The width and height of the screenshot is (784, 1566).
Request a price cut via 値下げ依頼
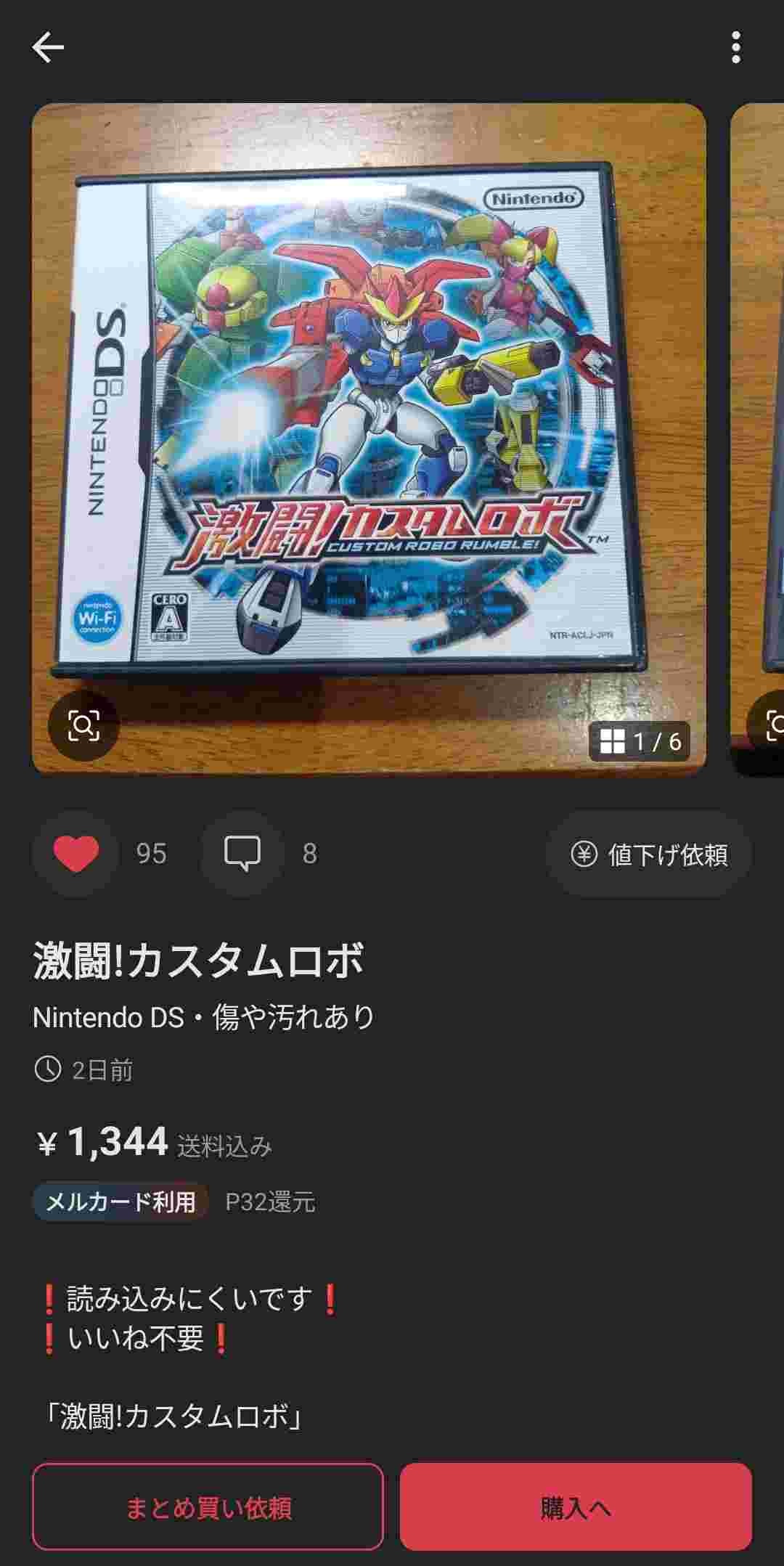point(649,855)
